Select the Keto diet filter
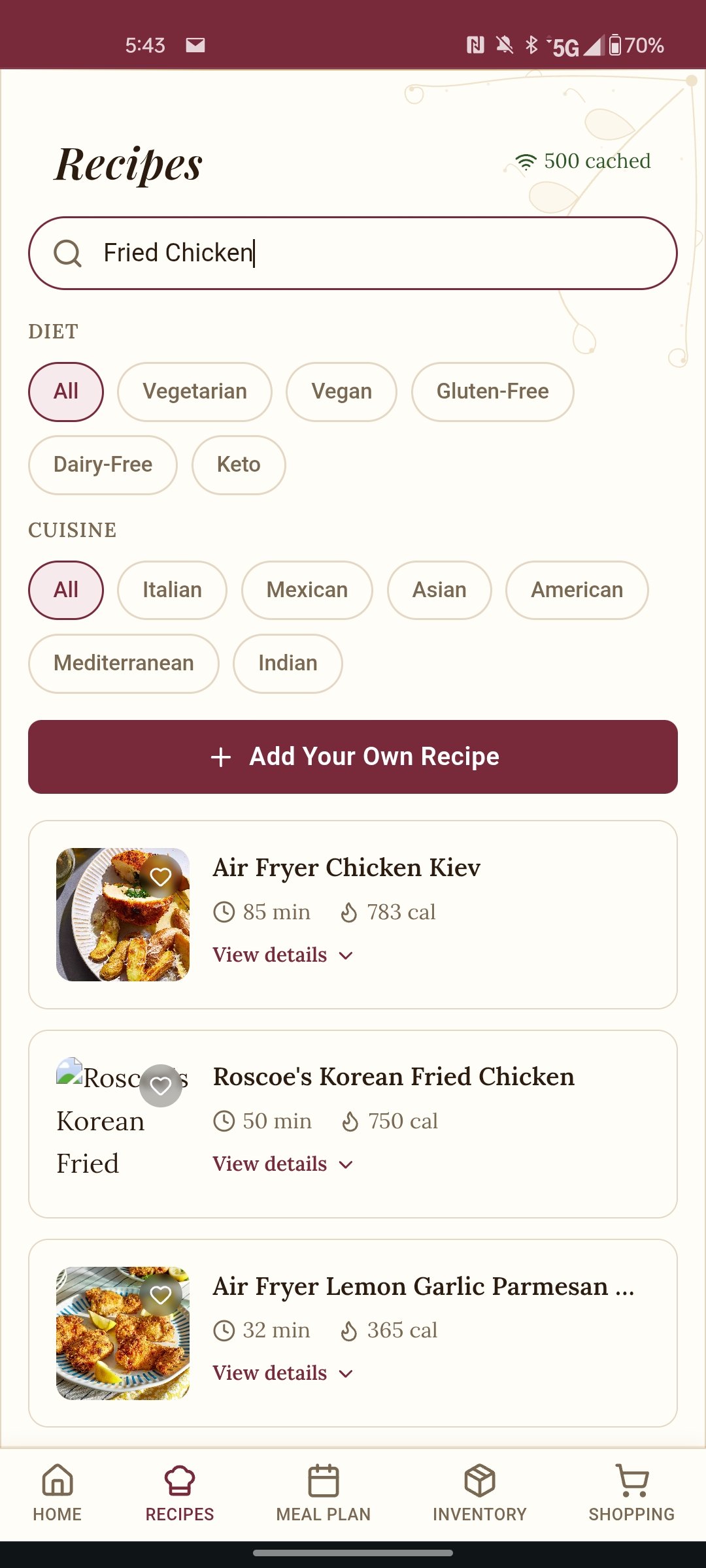The image size is (706, 1568). pyautogui.click(x=238, y=465)
